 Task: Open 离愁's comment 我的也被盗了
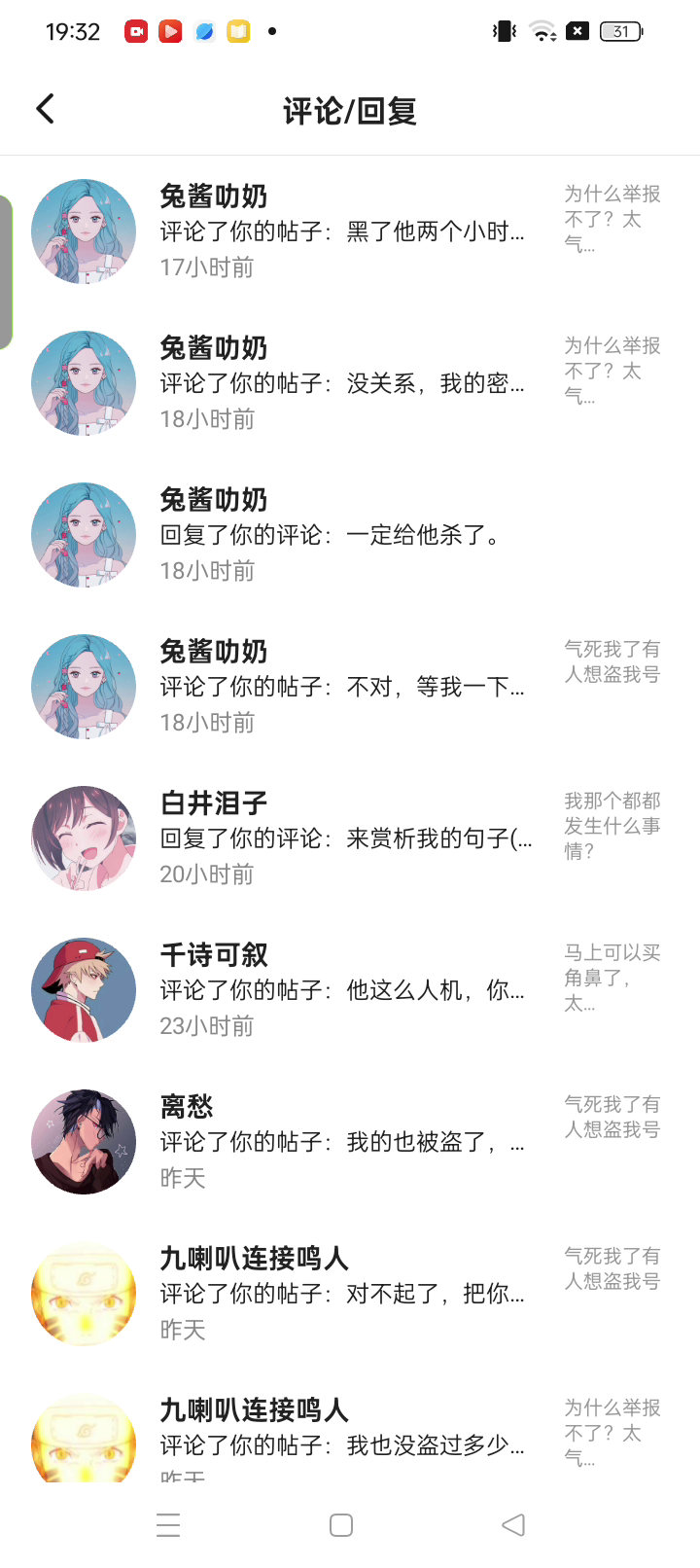[x=342, y=1142]
